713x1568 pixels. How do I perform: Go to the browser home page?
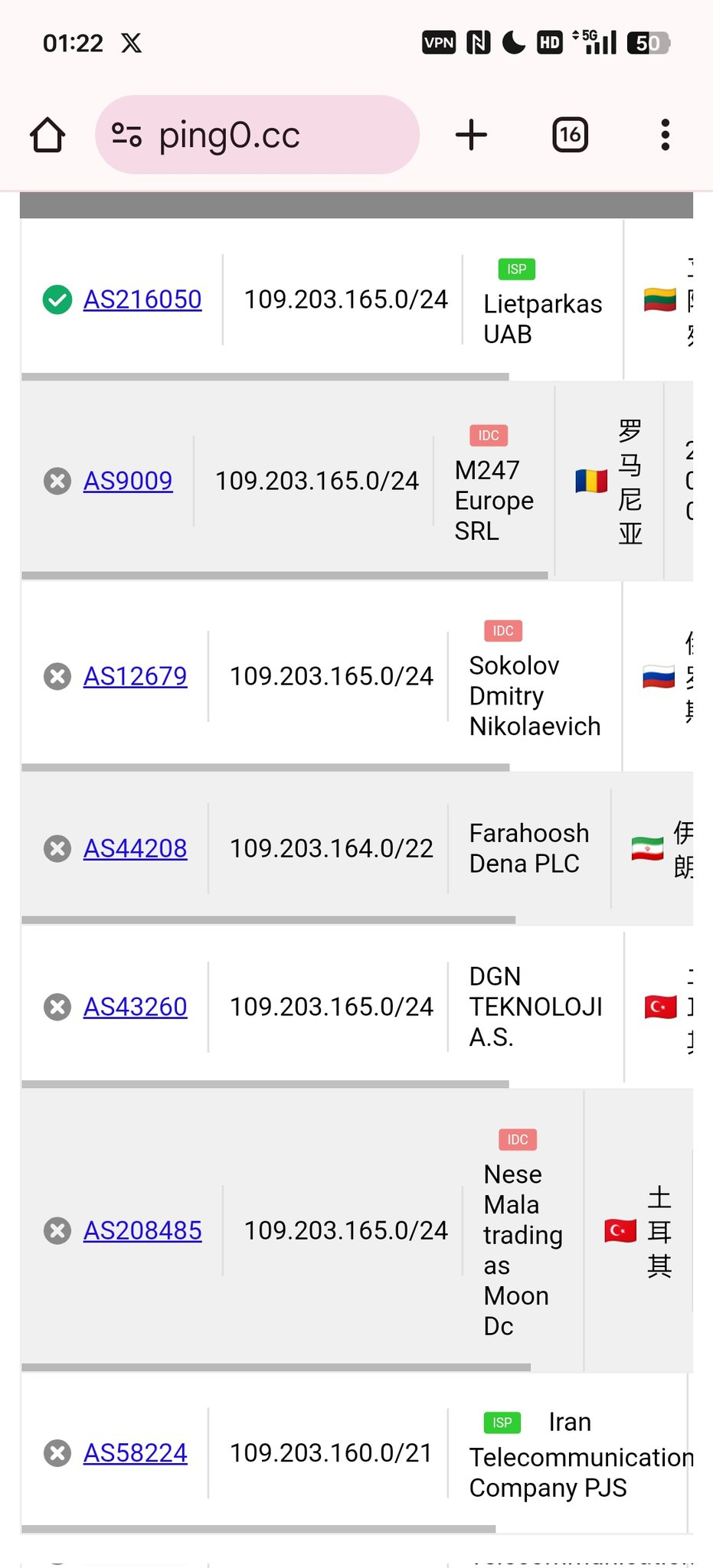click(x=47, y=135)
